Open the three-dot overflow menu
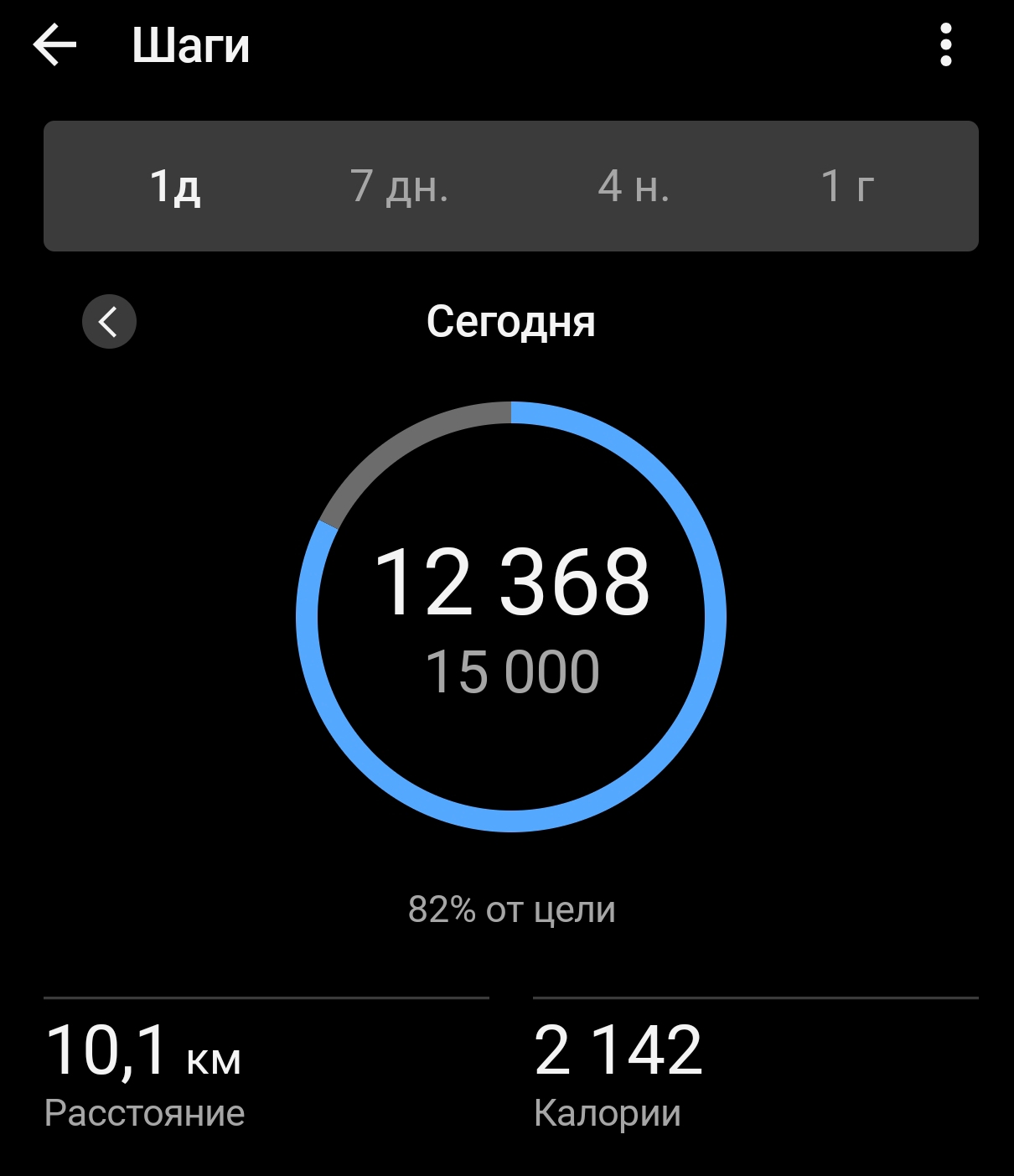The width and height of the screenshot is (1014, 1176). click(945, 44)
